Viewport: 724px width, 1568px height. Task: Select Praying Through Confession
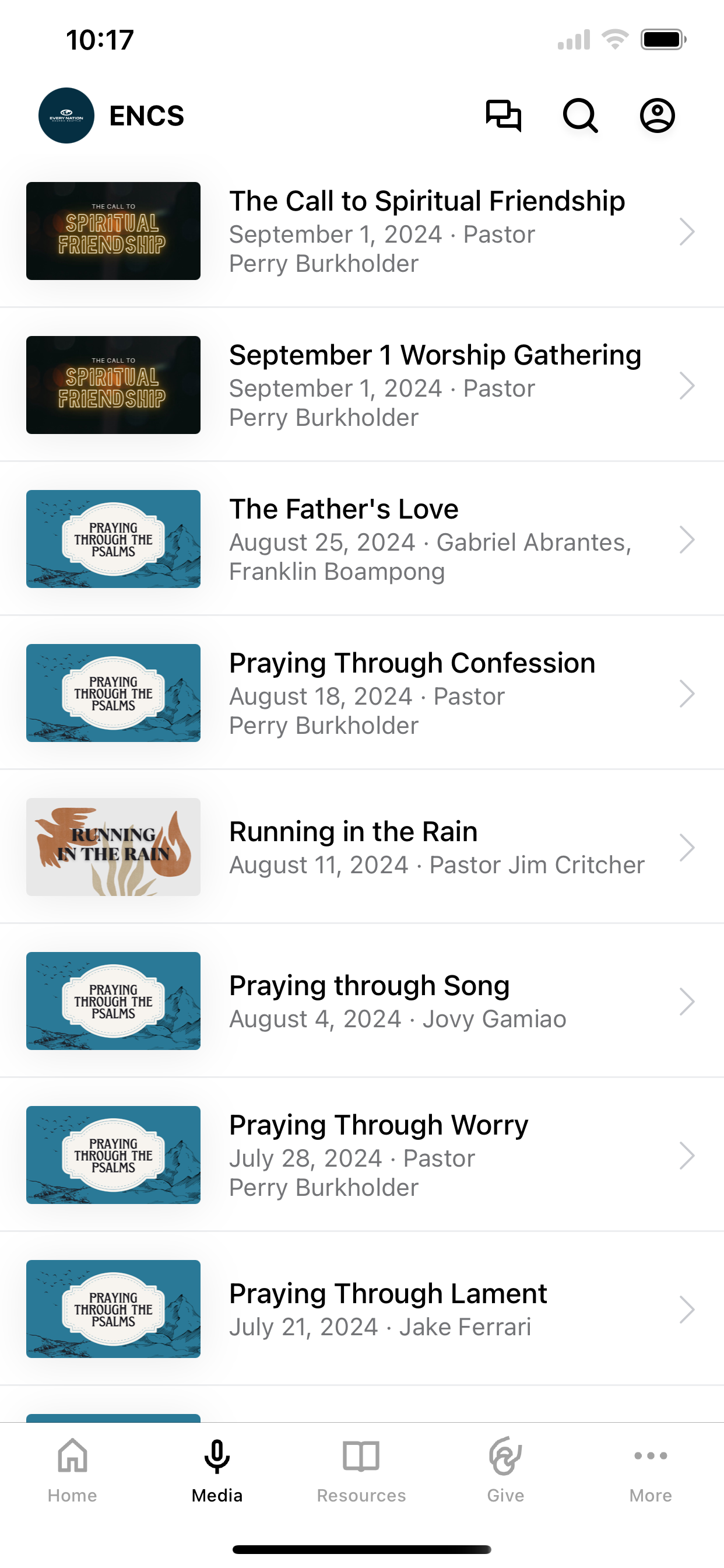click(x=362, y=692)
